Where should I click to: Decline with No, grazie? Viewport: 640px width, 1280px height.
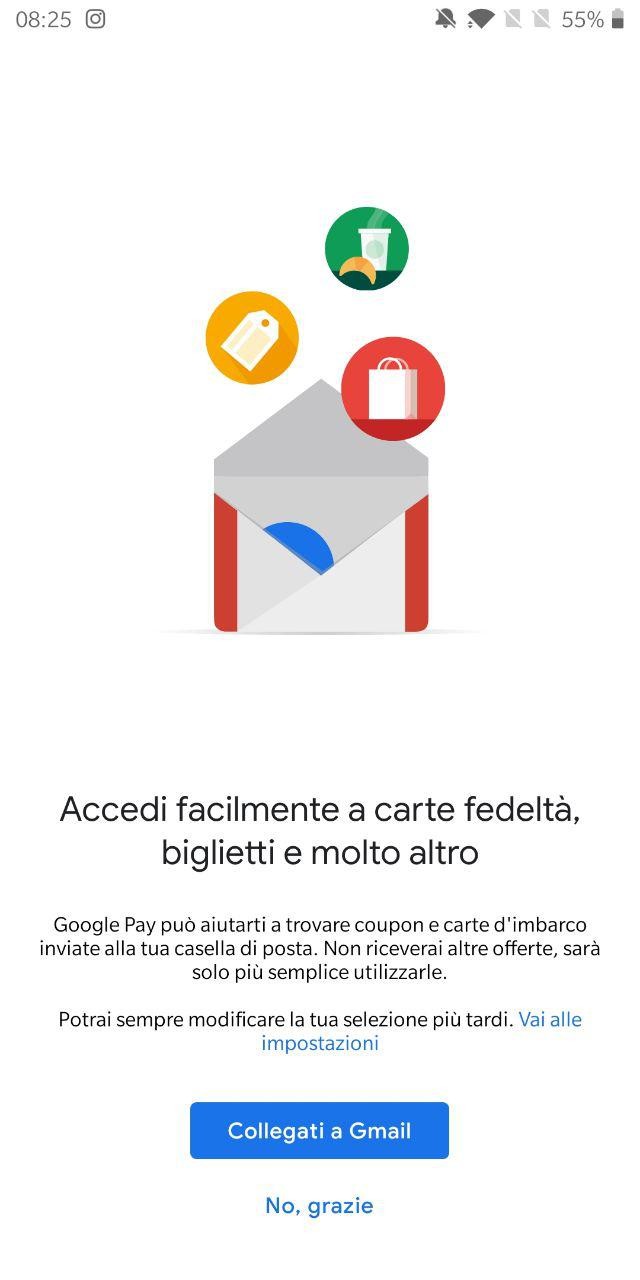pos(319,1206)
